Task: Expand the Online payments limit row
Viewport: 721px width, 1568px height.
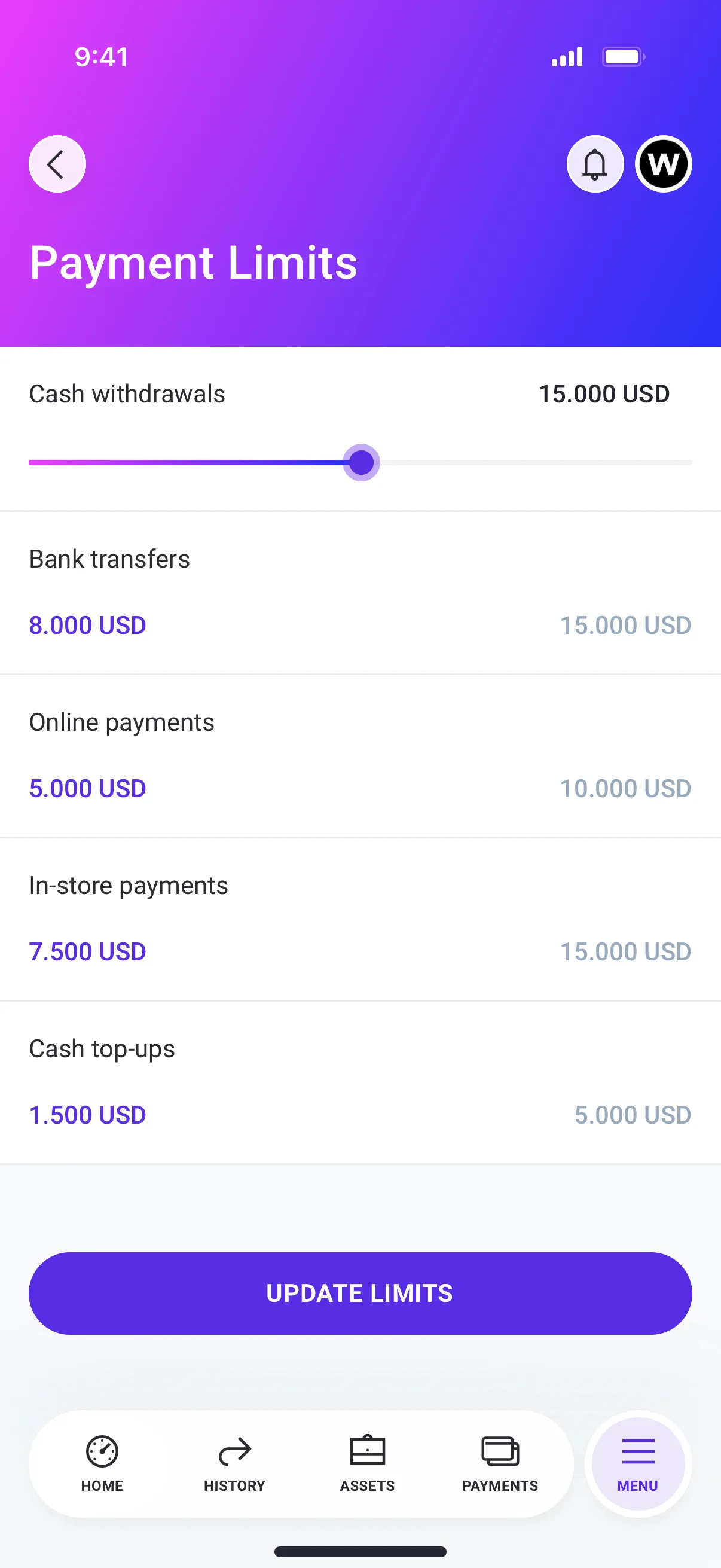Action: click(x=360, y=755)
